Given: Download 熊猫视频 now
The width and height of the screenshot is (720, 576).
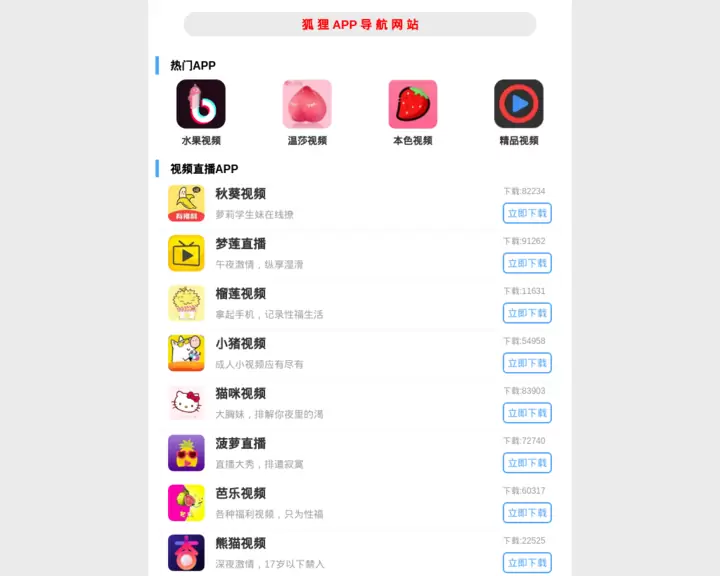Looking at the screenshot, I should pyautogui.click(x=527, y=563).
